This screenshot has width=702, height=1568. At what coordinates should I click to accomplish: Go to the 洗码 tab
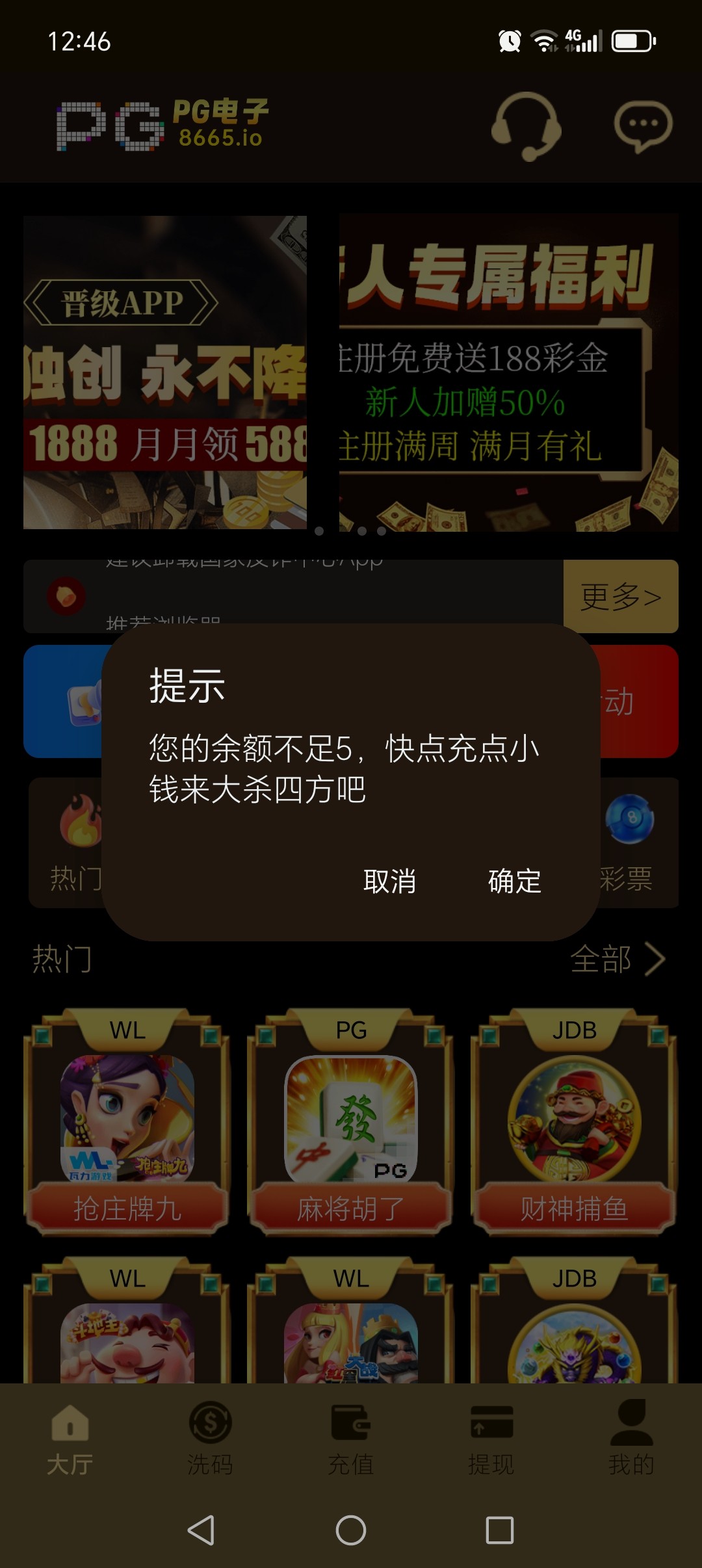pyautogui.click(x=210, y=1438)
